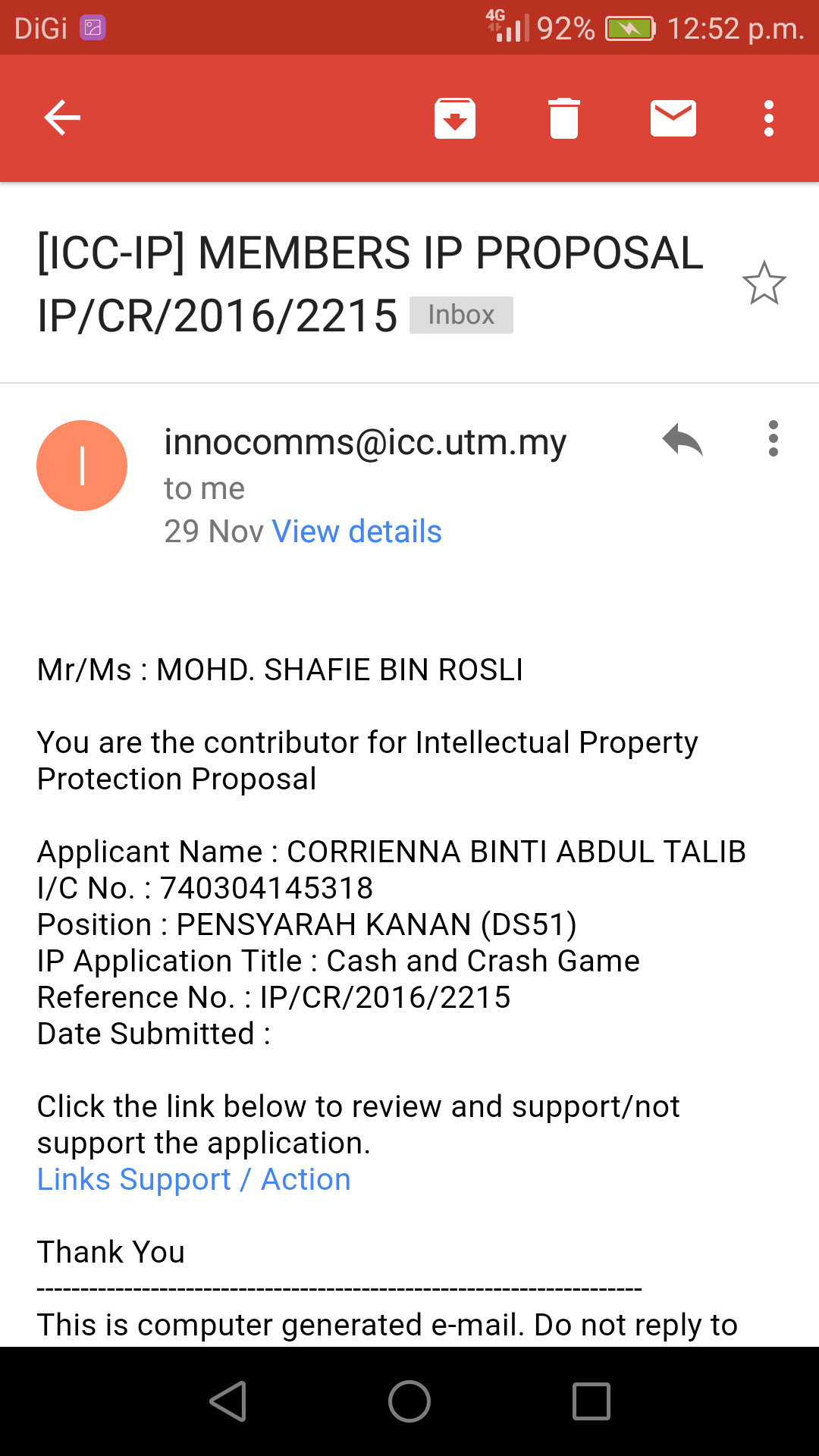Go back to the inbox list
819x1456 pixels.
pyautogui.click(x=62, y=118)
